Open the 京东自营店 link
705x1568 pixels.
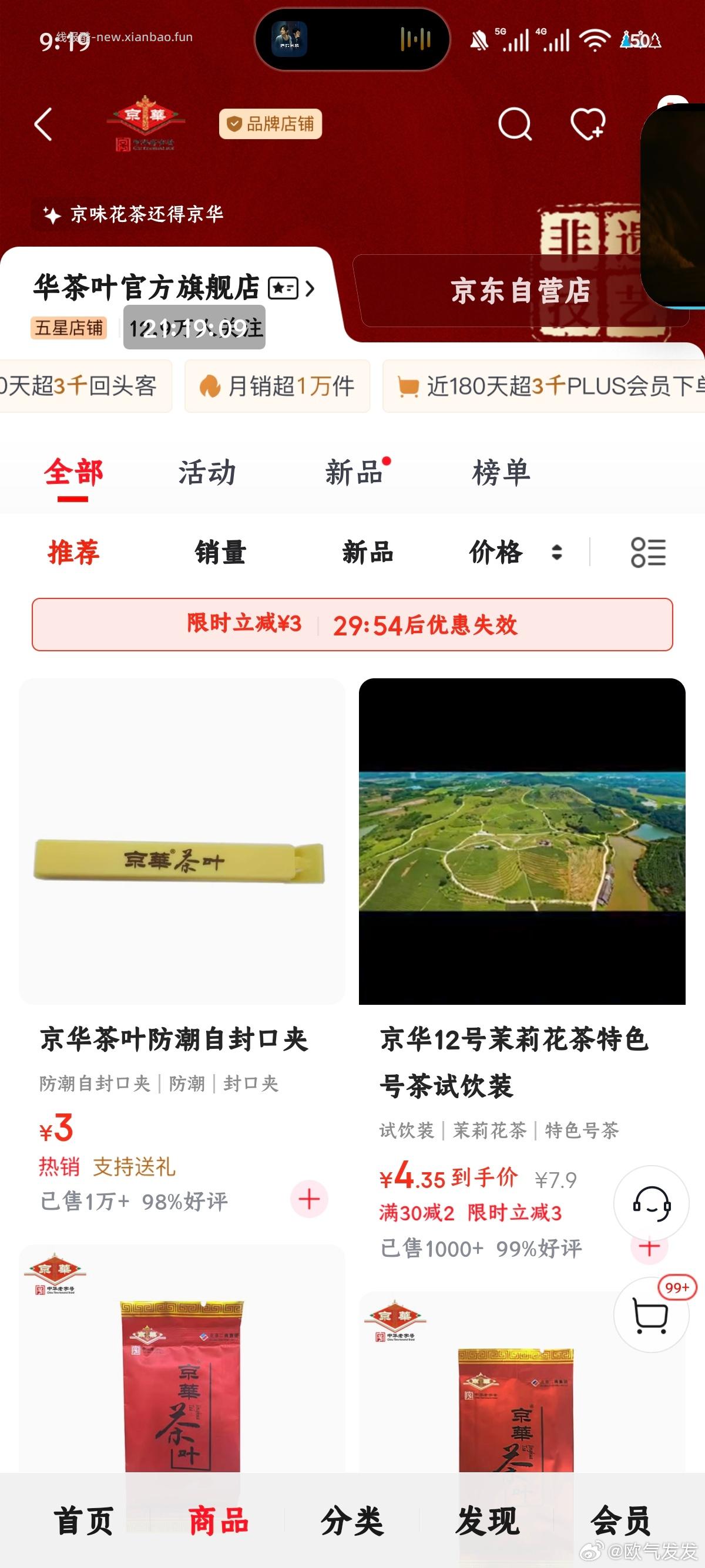(x=520, y=291)
